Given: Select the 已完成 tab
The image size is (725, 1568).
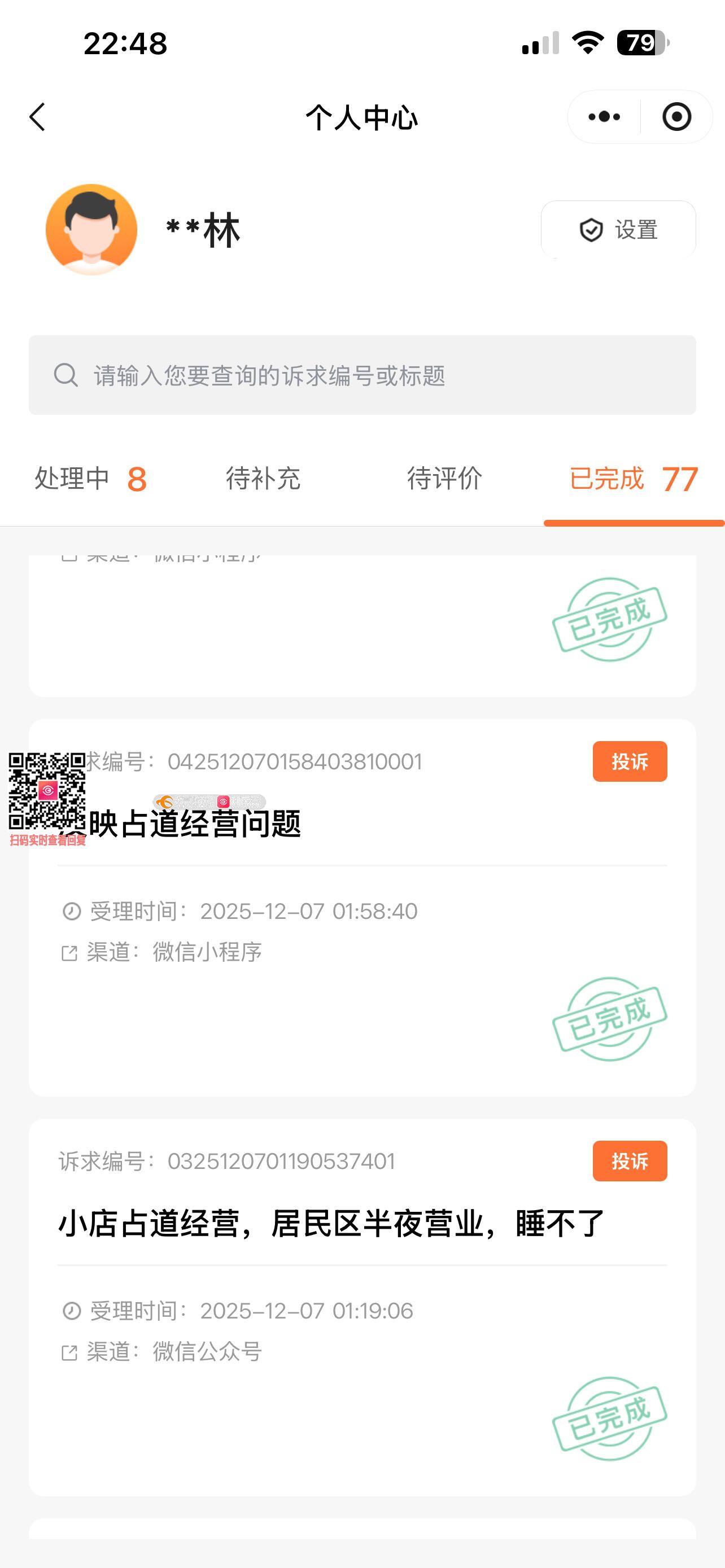Looking at the screenshot, I should point(633,479).
